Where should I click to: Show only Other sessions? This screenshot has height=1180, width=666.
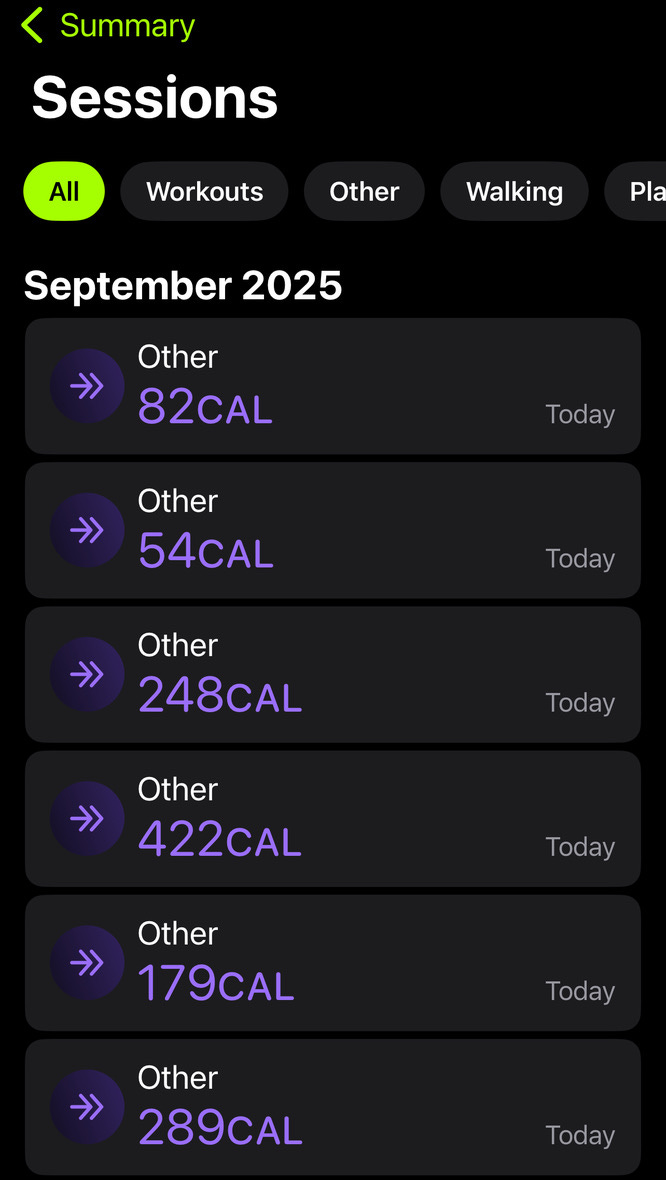tap(364, 191)
